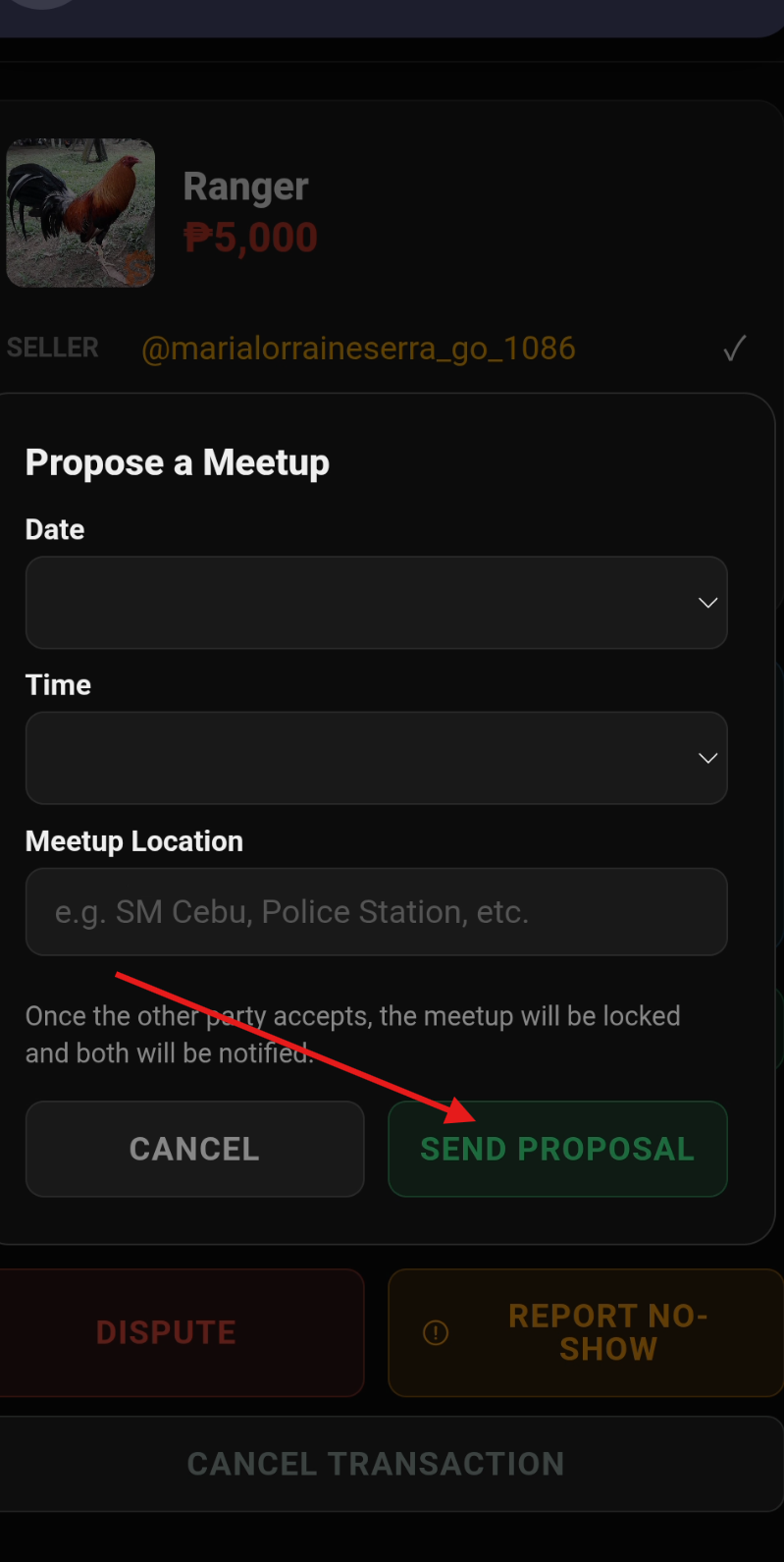
Task: Open seller profile @marialorraineserra_go_1086
Action: pyautogui.click(x=359, y=349)
